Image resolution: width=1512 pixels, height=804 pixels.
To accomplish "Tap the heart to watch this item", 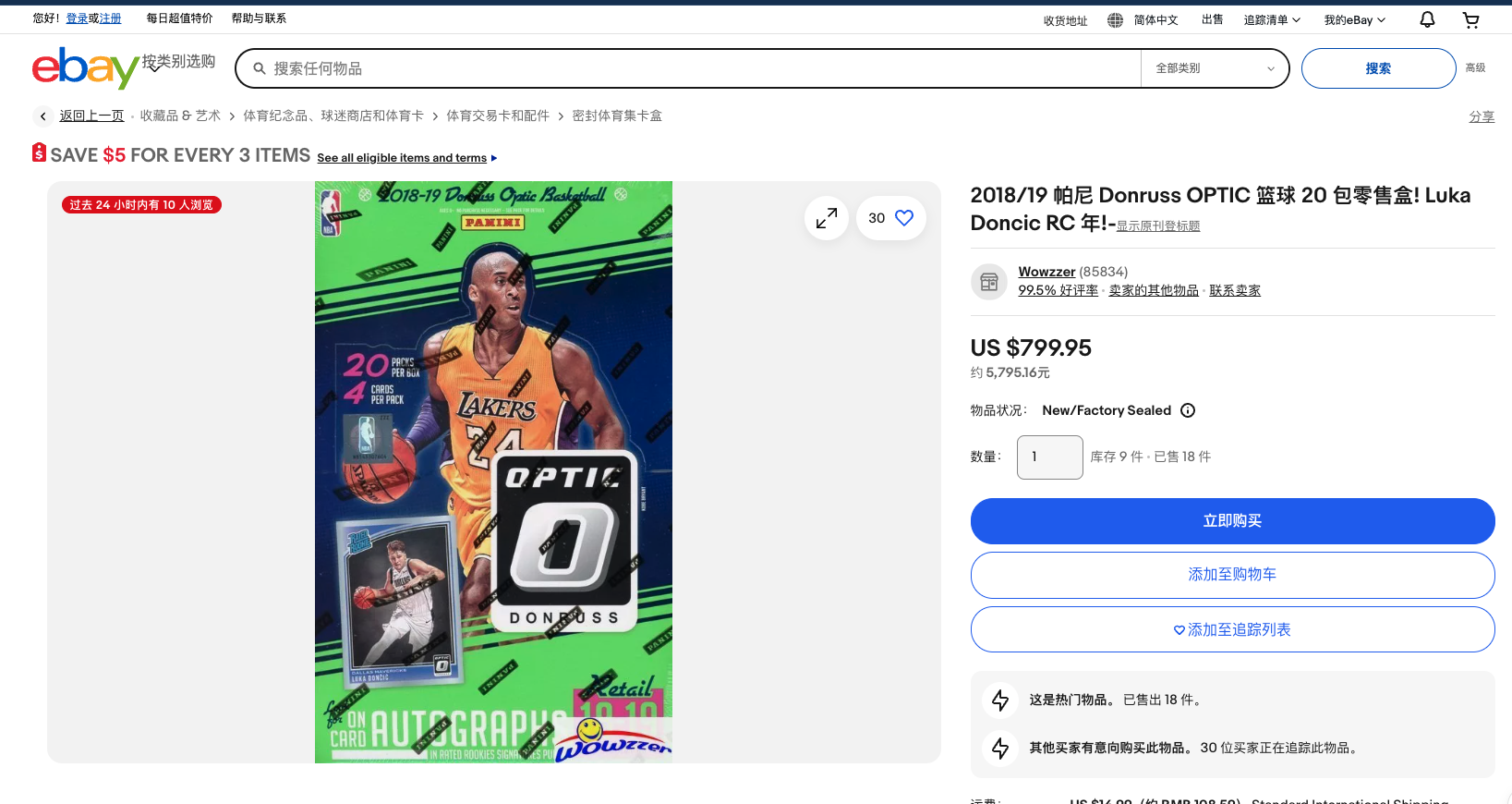I will 904,218.
